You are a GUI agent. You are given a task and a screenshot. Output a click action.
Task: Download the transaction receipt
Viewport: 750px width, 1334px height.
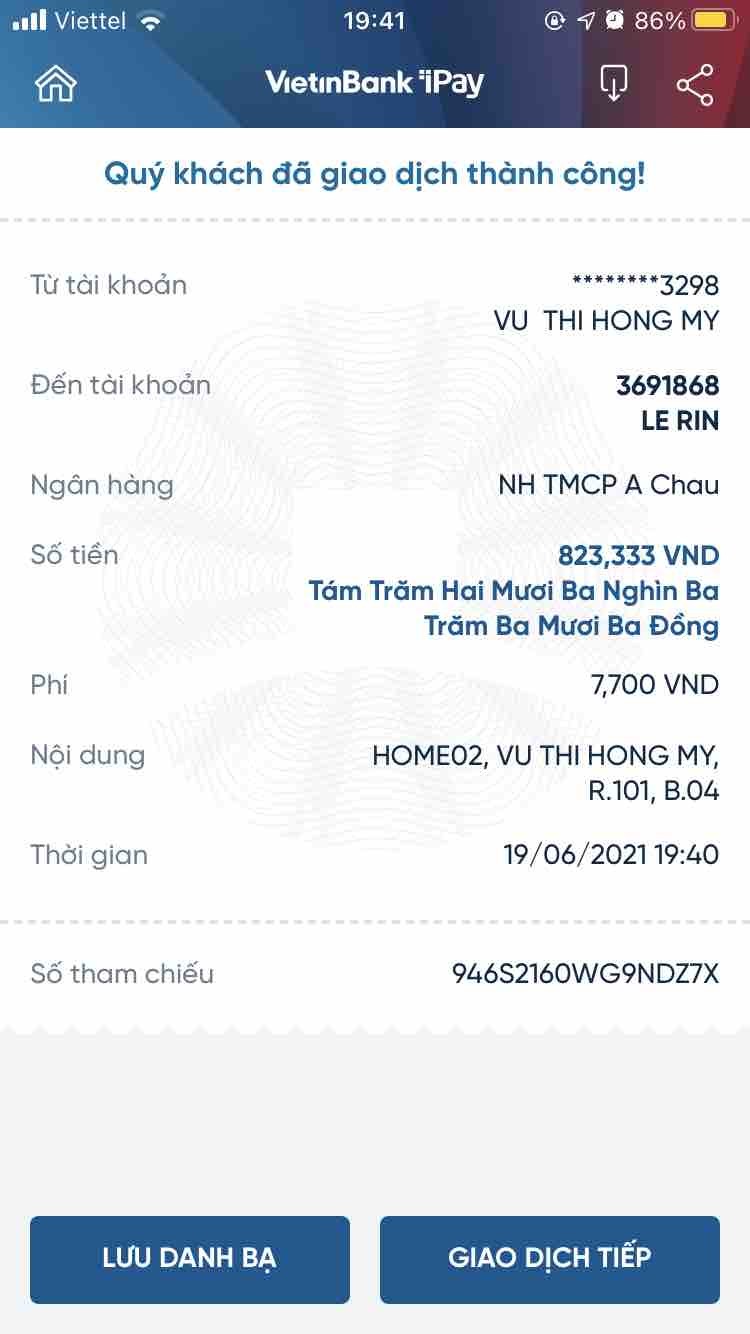[x=613, y=84]
